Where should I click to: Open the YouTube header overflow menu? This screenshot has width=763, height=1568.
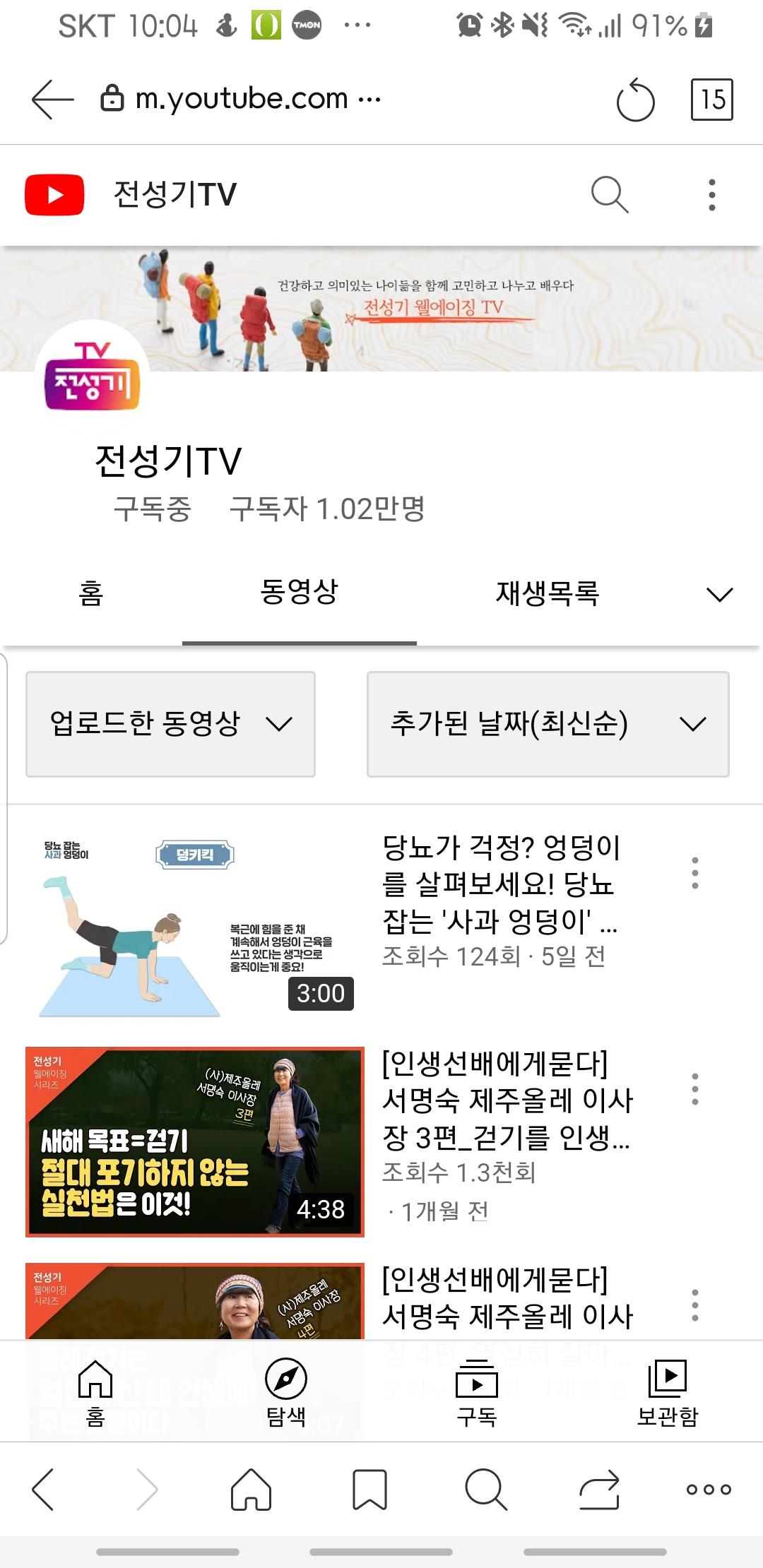(x=711, y=194)
